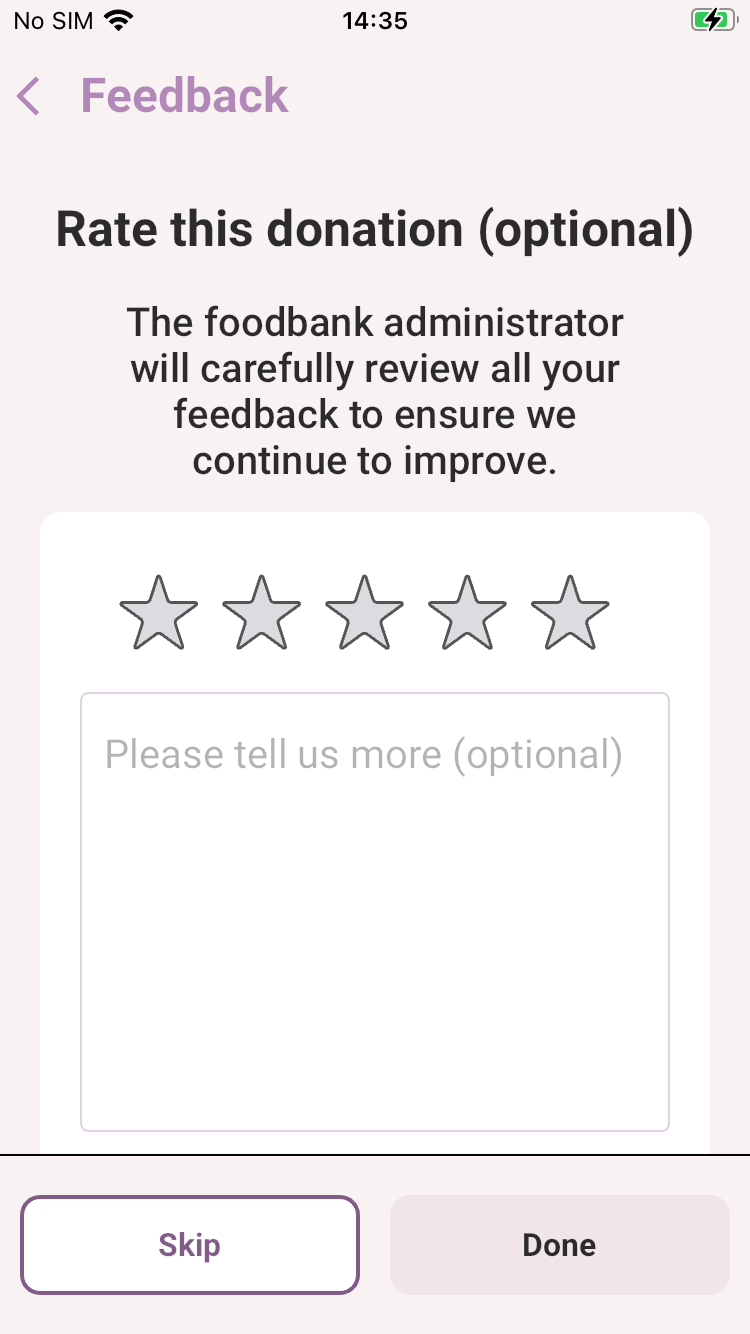
Task: Rate the donation one star
Action: pos(158,613)
